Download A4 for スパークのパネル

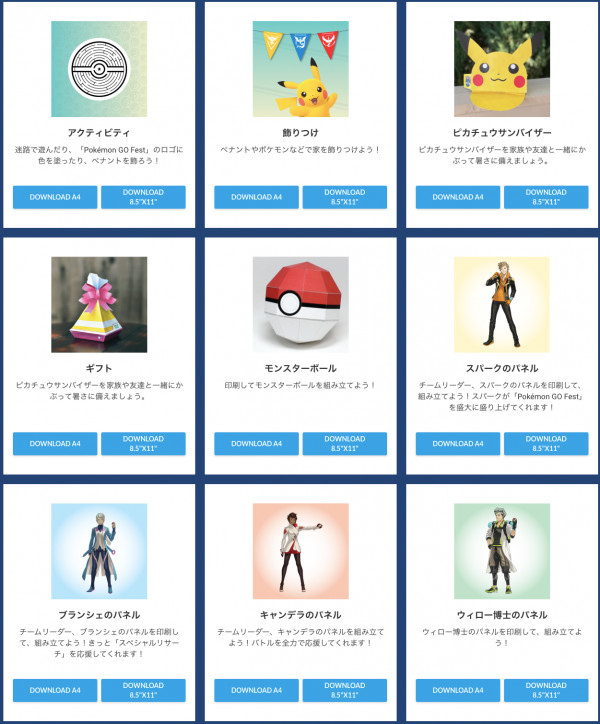click(x=458, y=444)
